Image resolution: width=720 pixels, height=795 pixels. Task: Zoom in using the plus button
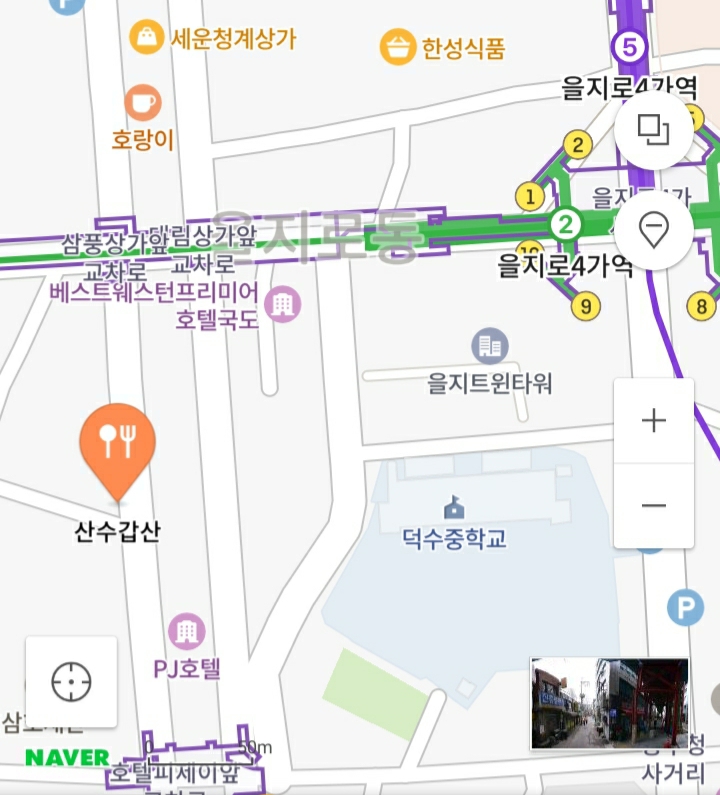(654, 420)
